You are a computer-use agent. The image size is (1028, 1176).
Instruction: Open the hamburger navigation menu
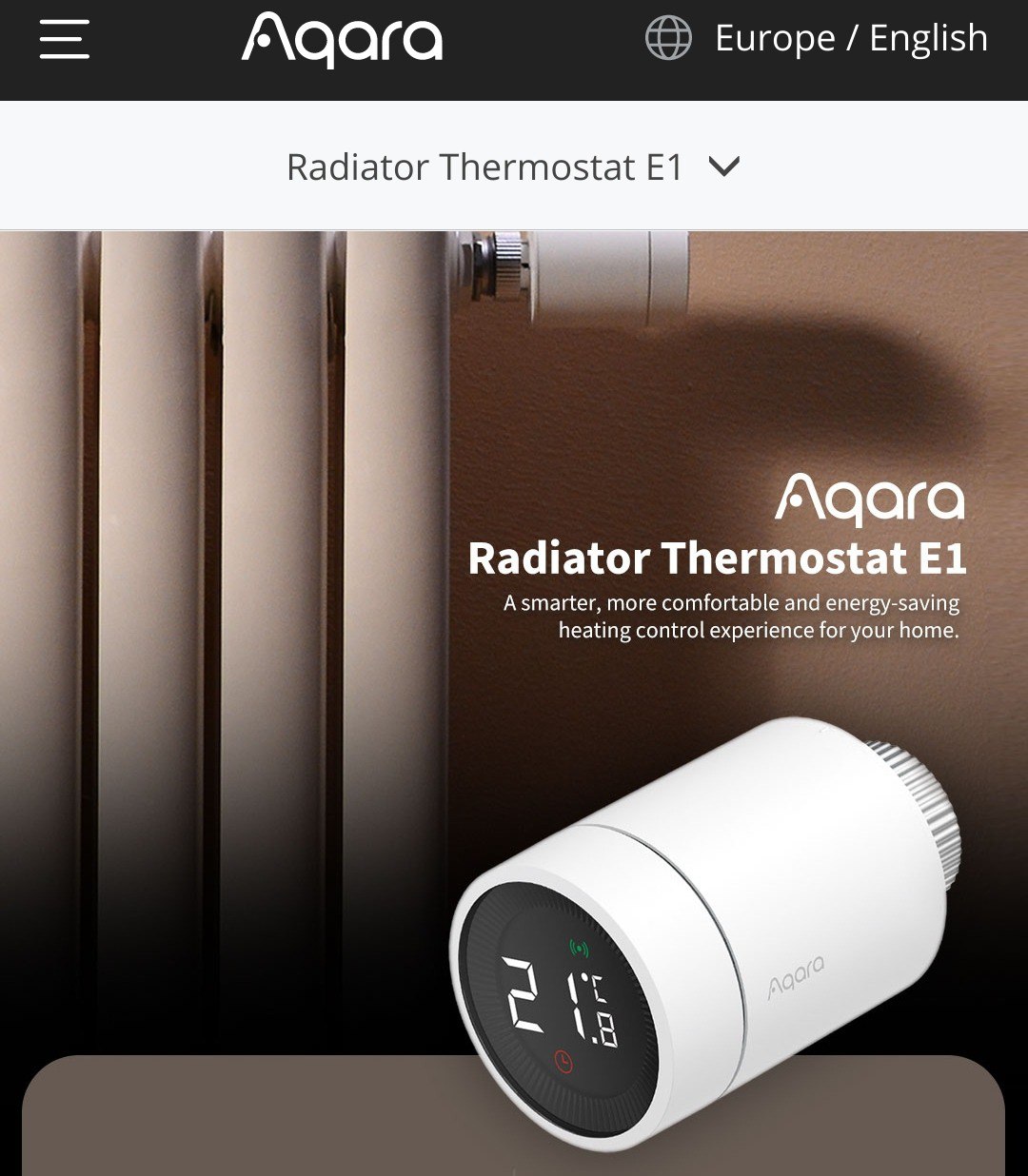click(x=65, y=40)
